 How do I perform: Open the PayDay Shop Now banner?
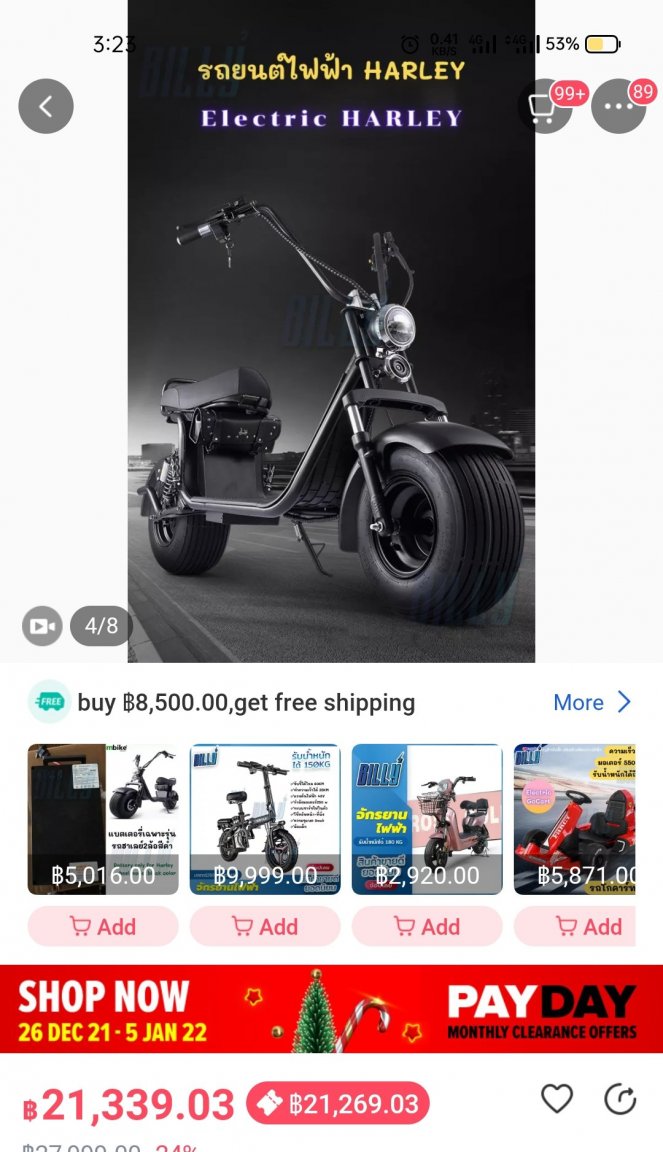(x=331, y=1008)
